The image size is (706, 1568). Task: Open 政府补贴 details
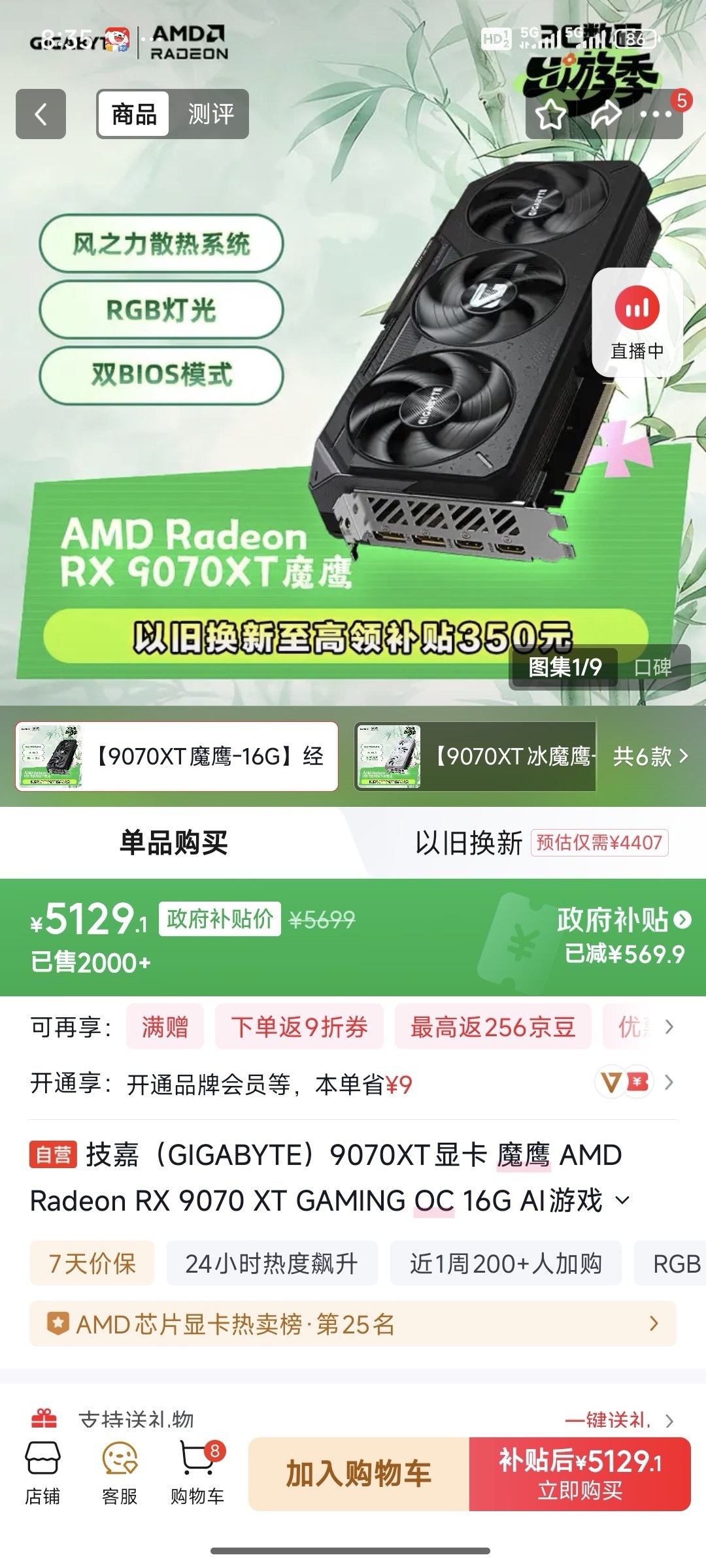coord(623,920)
